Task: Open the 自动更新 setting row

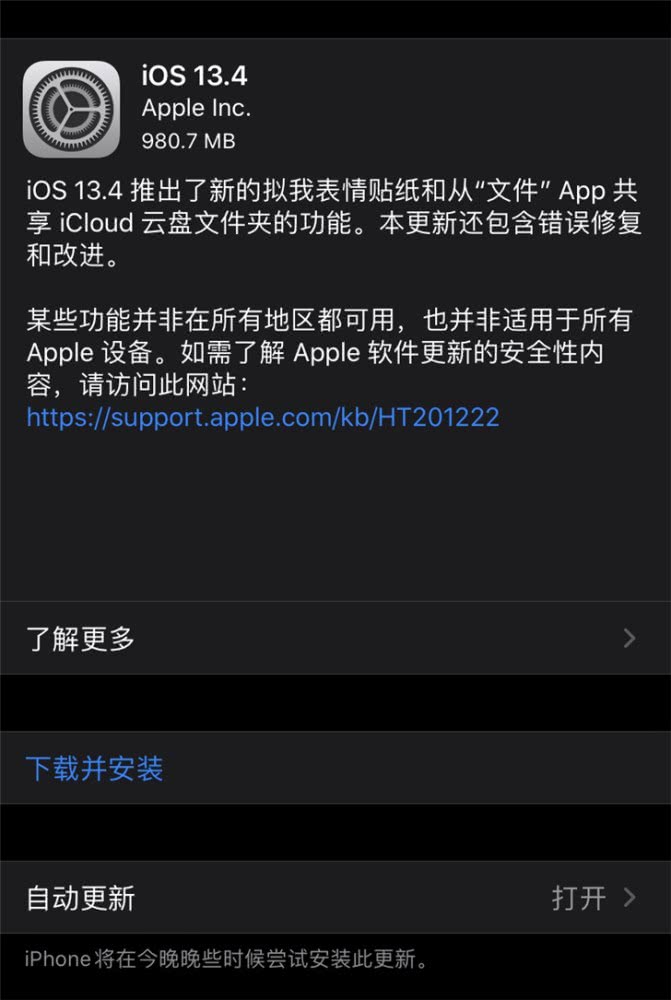Action: pos(335,897)
